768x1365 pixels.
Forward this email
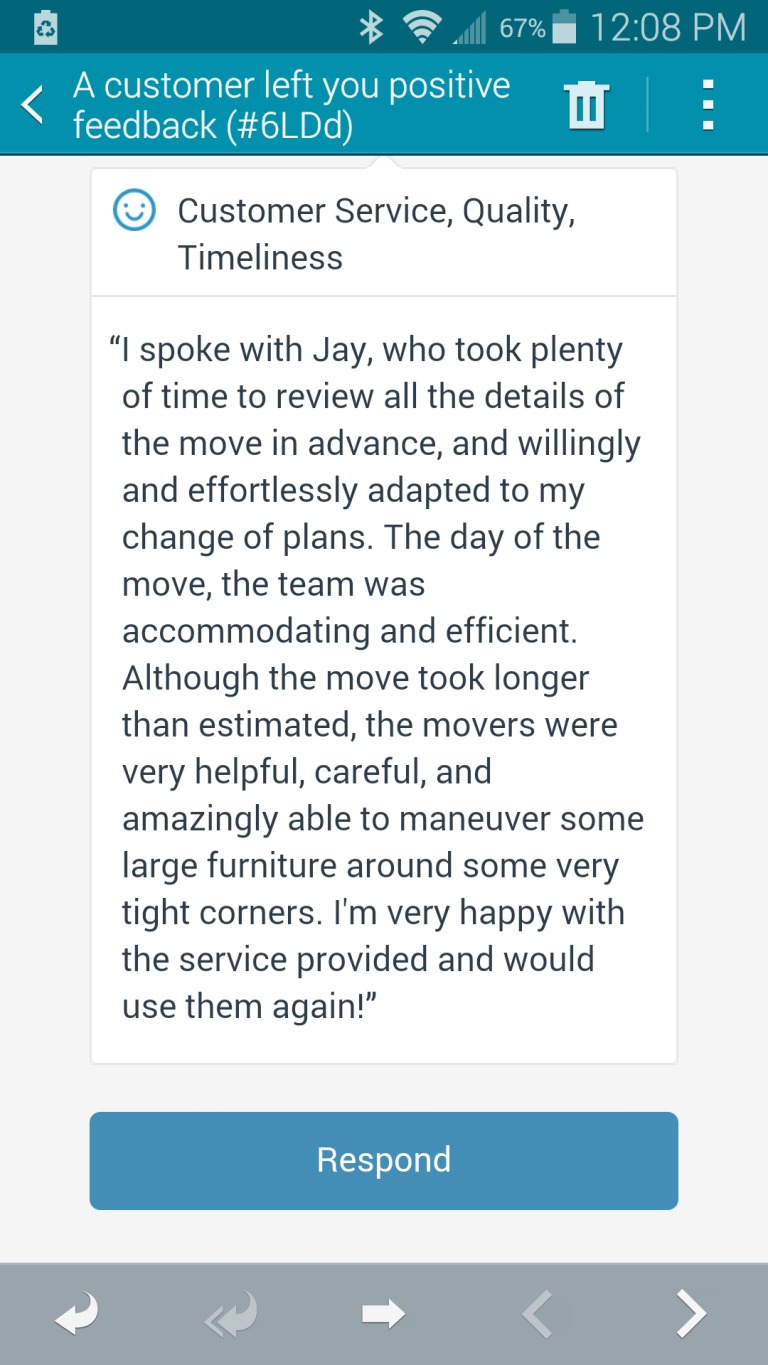point(384,1314)
